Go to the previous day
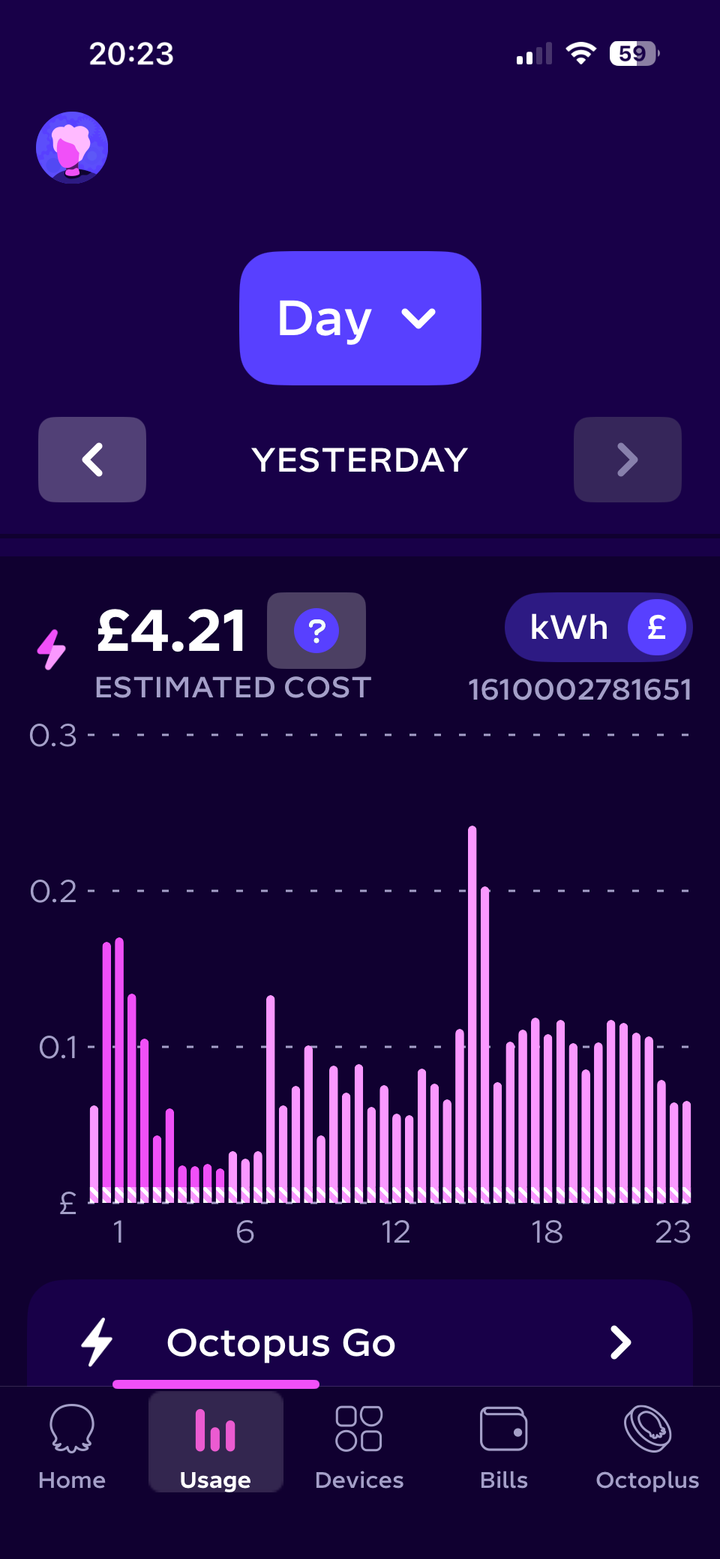The image size is (720, 1559). pos(92,460)
